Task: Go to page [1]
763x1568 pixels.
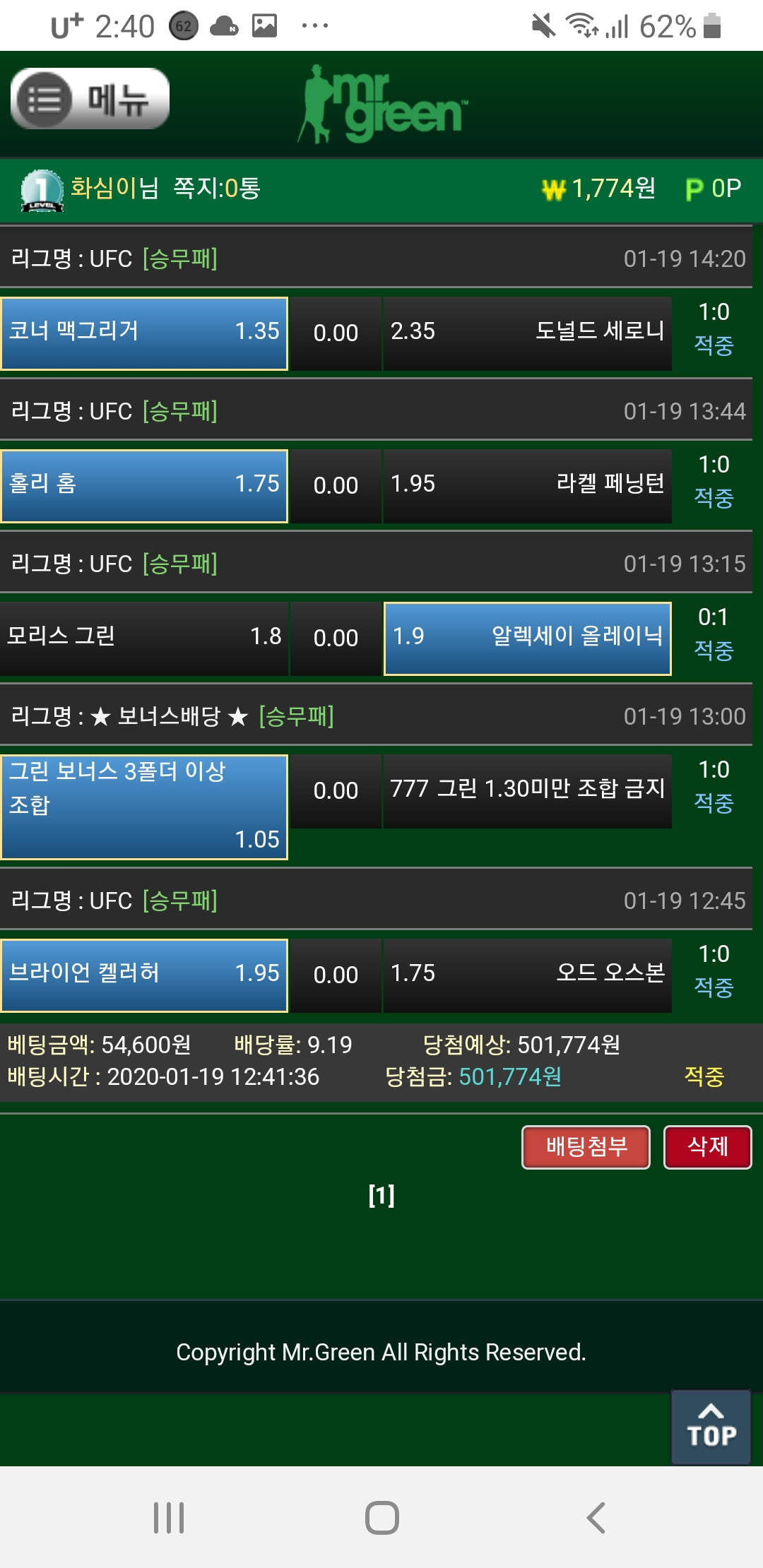Action: click(x=381, y=1195)
